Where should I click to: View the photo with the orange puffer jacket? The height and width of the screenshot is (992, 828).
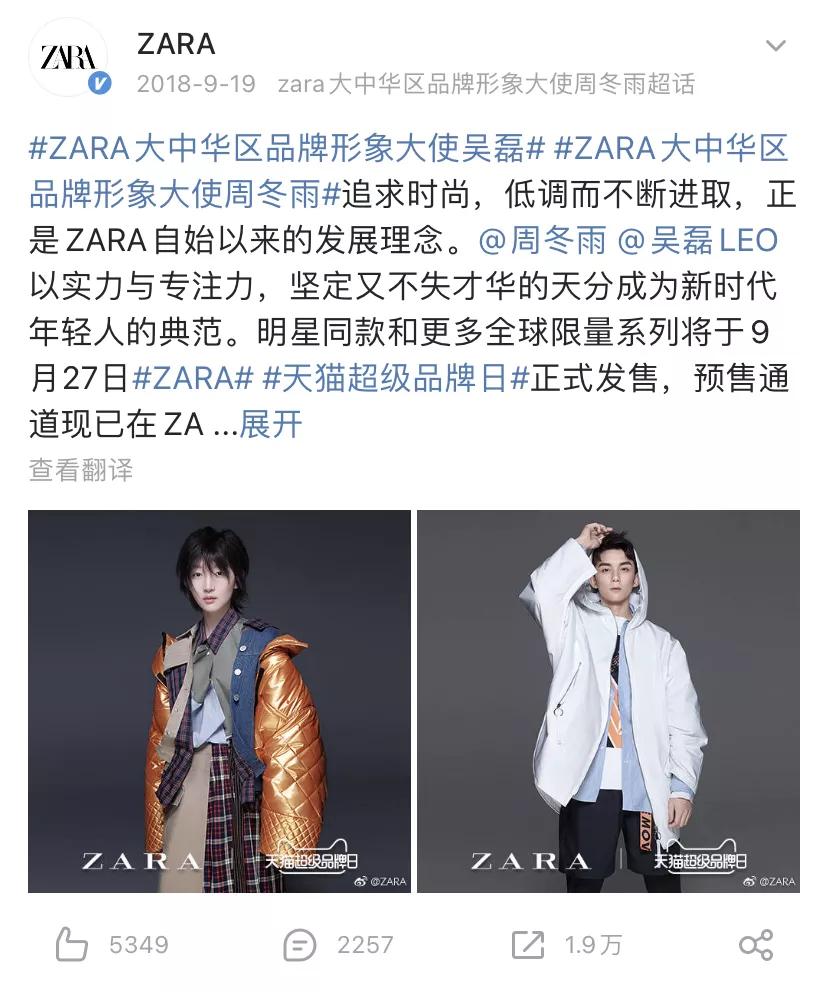tap(219, 701)
